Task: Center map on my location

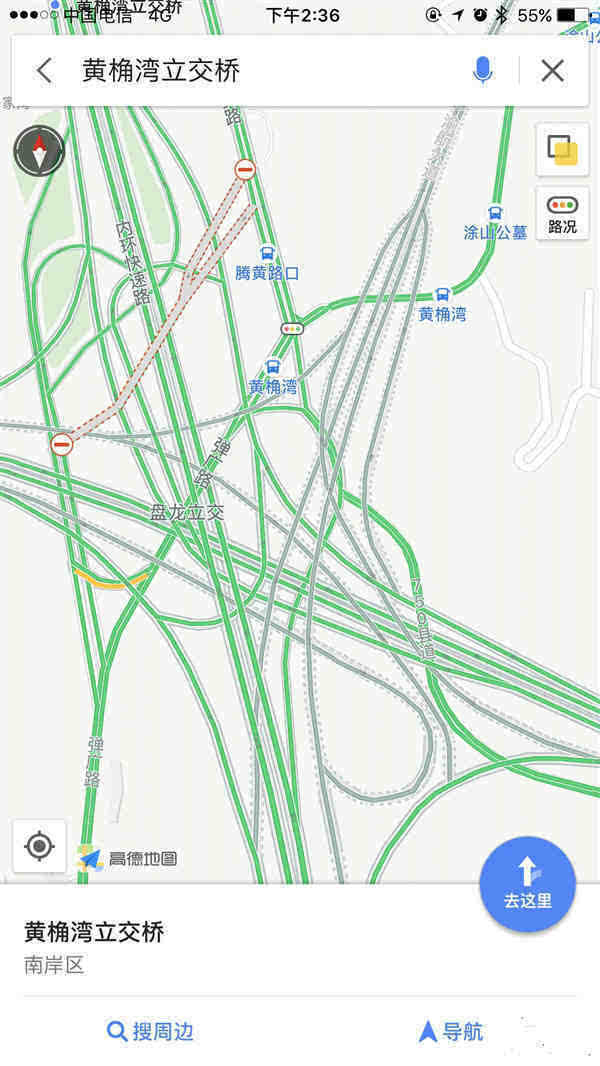Action: 39,847
